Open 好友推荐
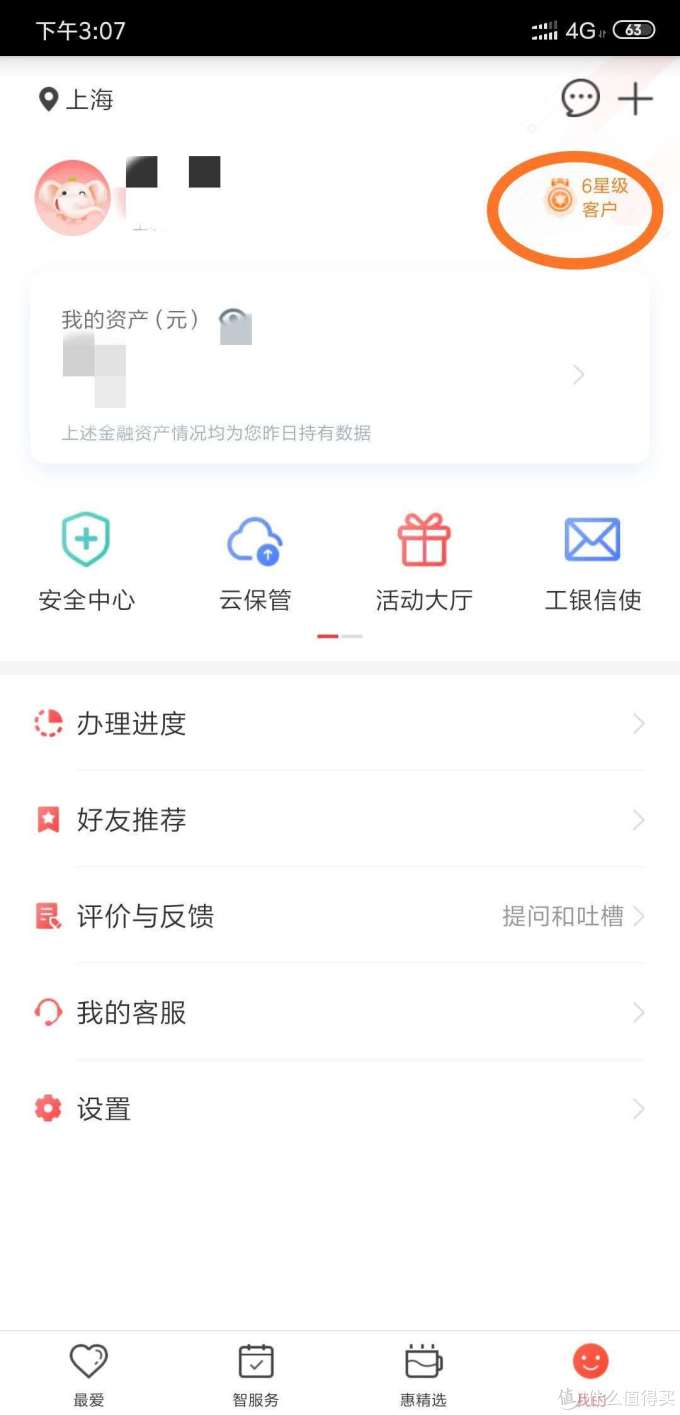Screen dimensions: 680x1415 [340, 820]
